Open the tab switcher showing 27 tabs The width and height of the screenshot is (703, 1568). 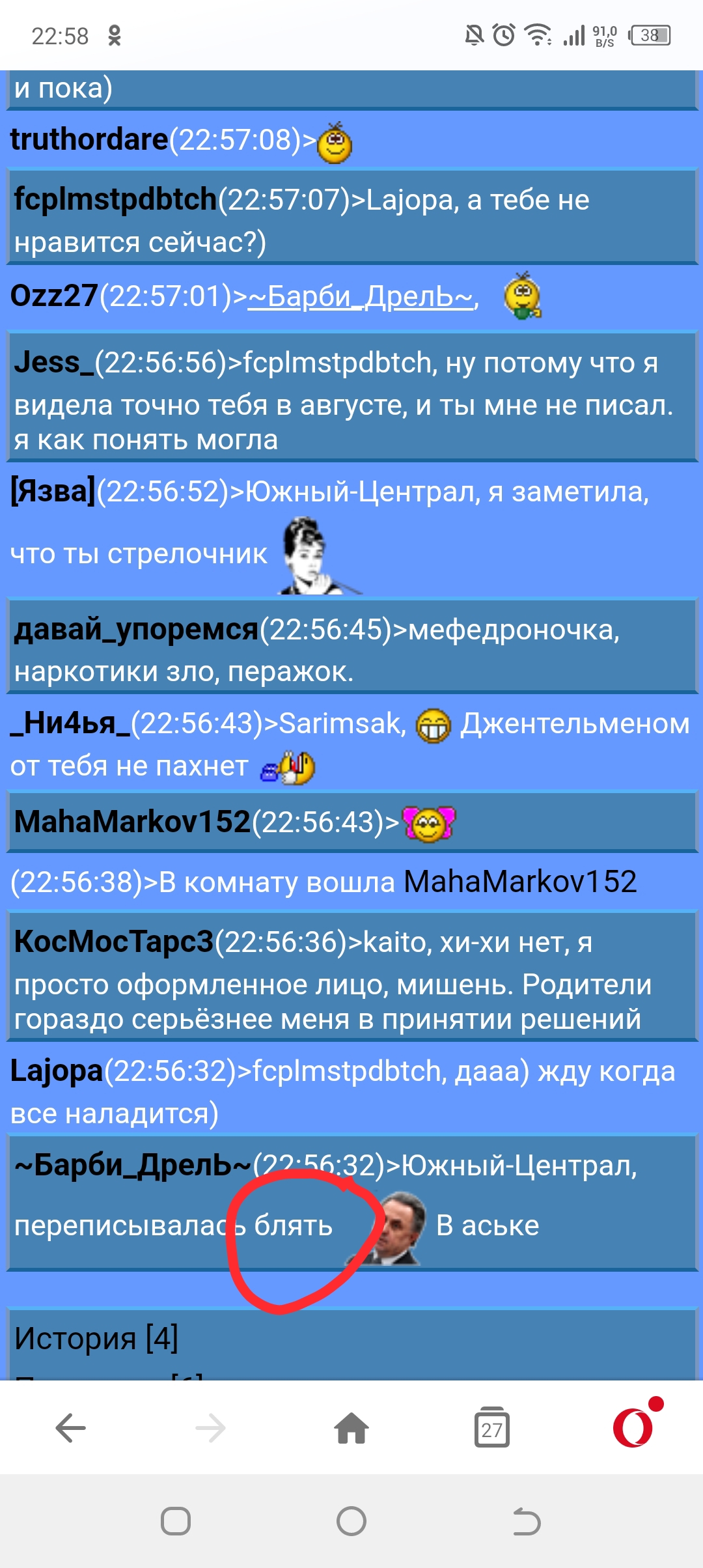492,1429
